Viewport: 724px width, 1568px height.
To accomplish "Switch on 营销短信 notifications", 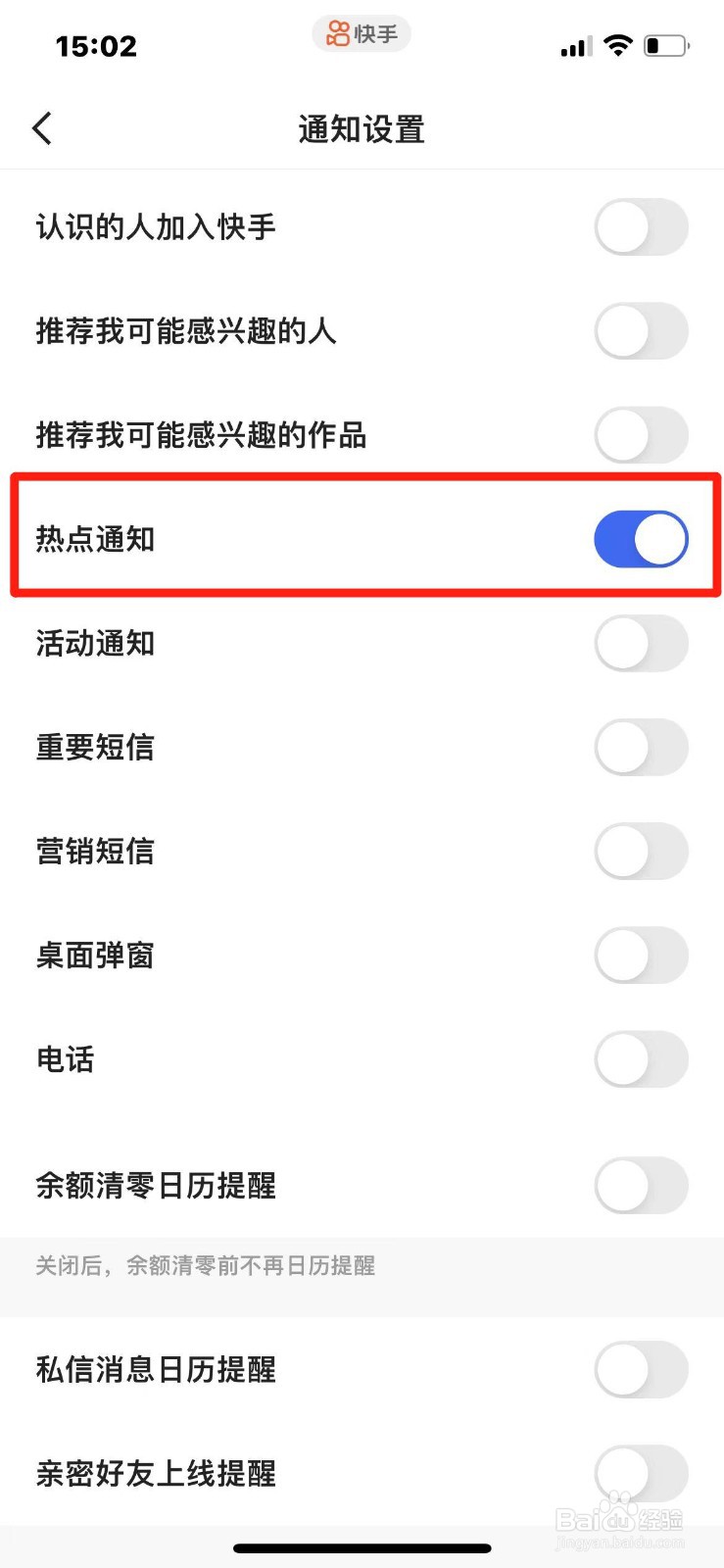I will 640,852.
